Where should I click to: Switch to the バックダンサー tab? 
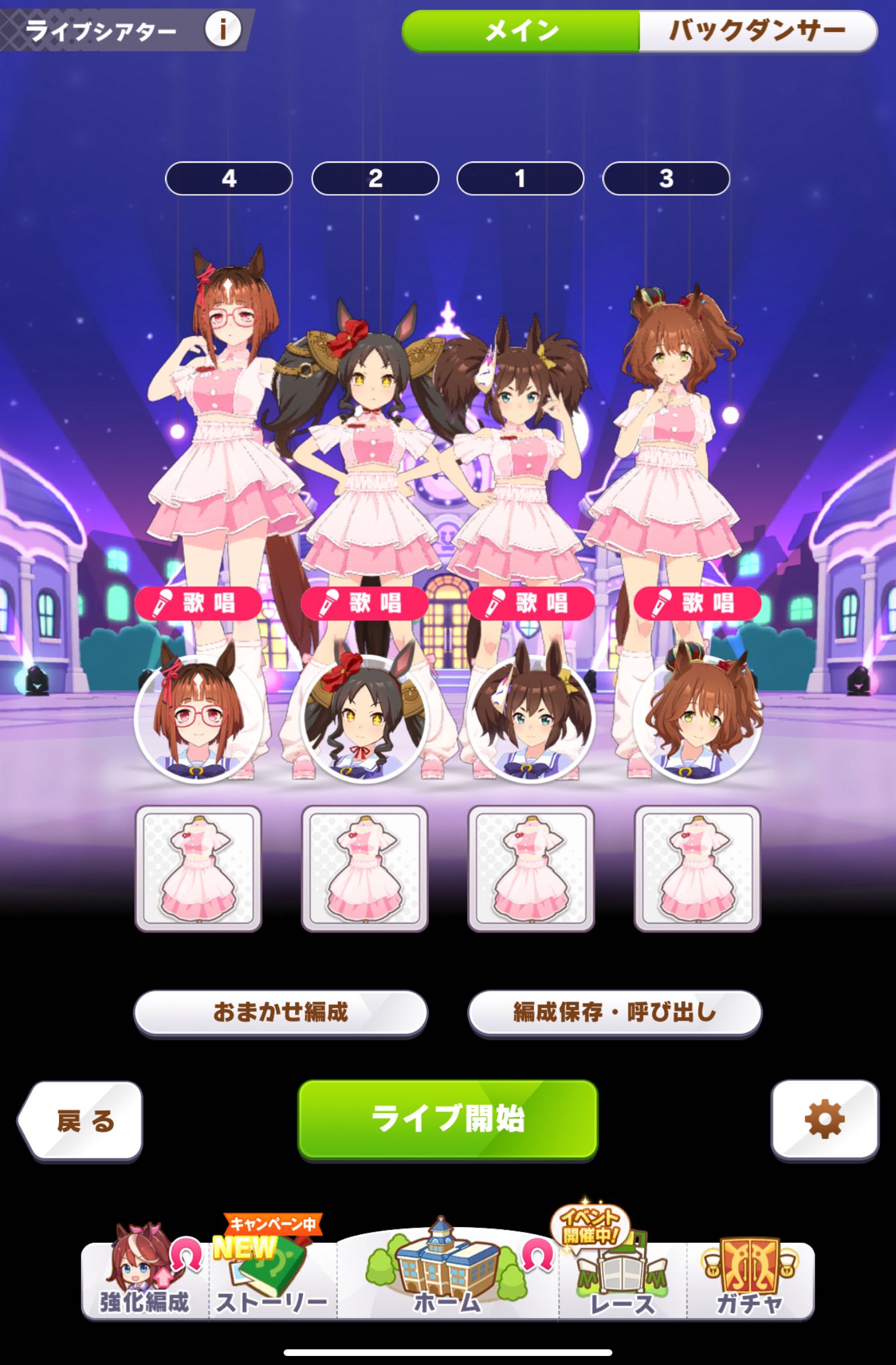[x=757, y=30]
